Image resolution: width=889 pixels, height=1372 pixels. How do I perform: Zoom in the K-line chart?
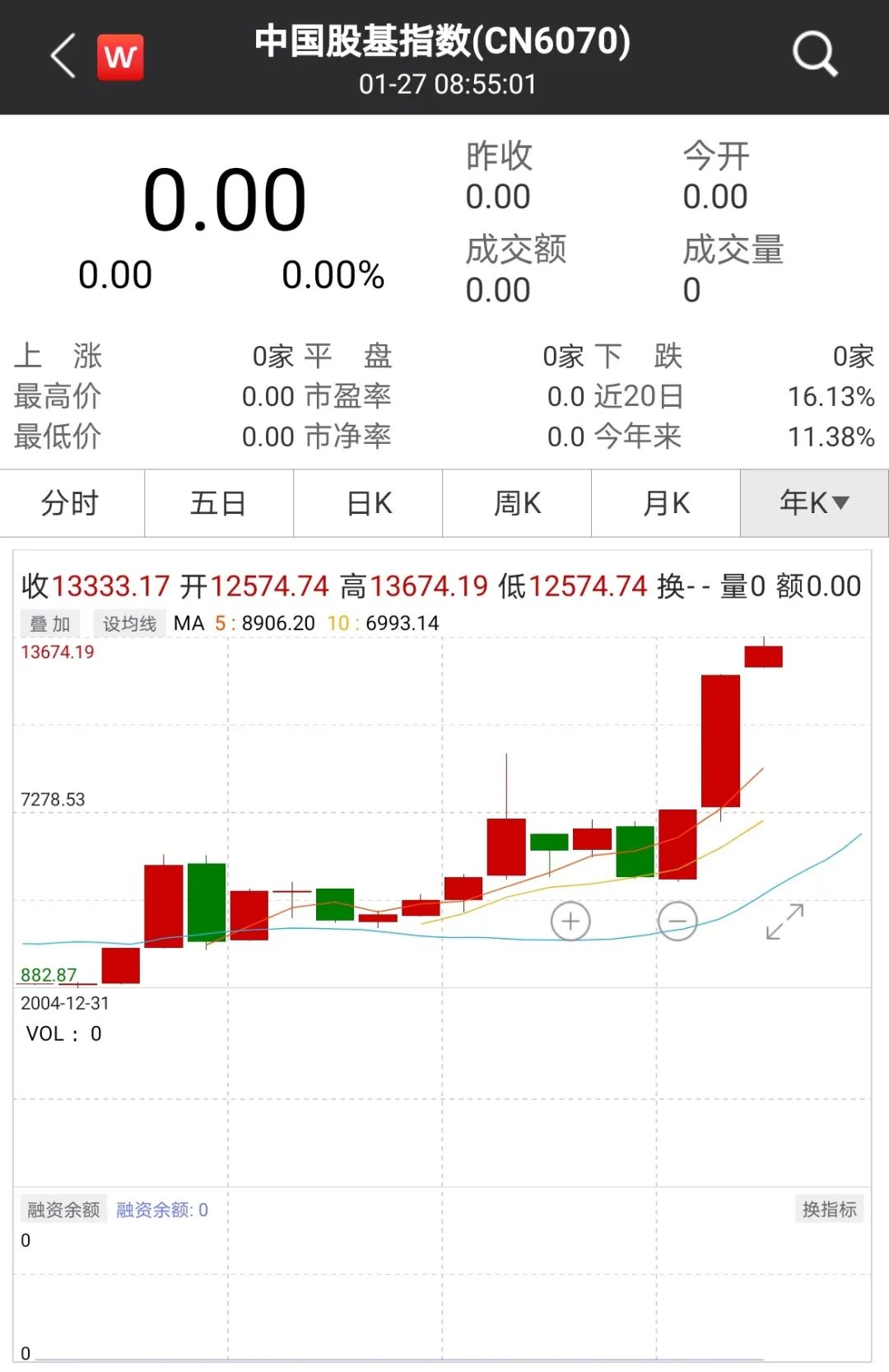click(x=570, y=921)
